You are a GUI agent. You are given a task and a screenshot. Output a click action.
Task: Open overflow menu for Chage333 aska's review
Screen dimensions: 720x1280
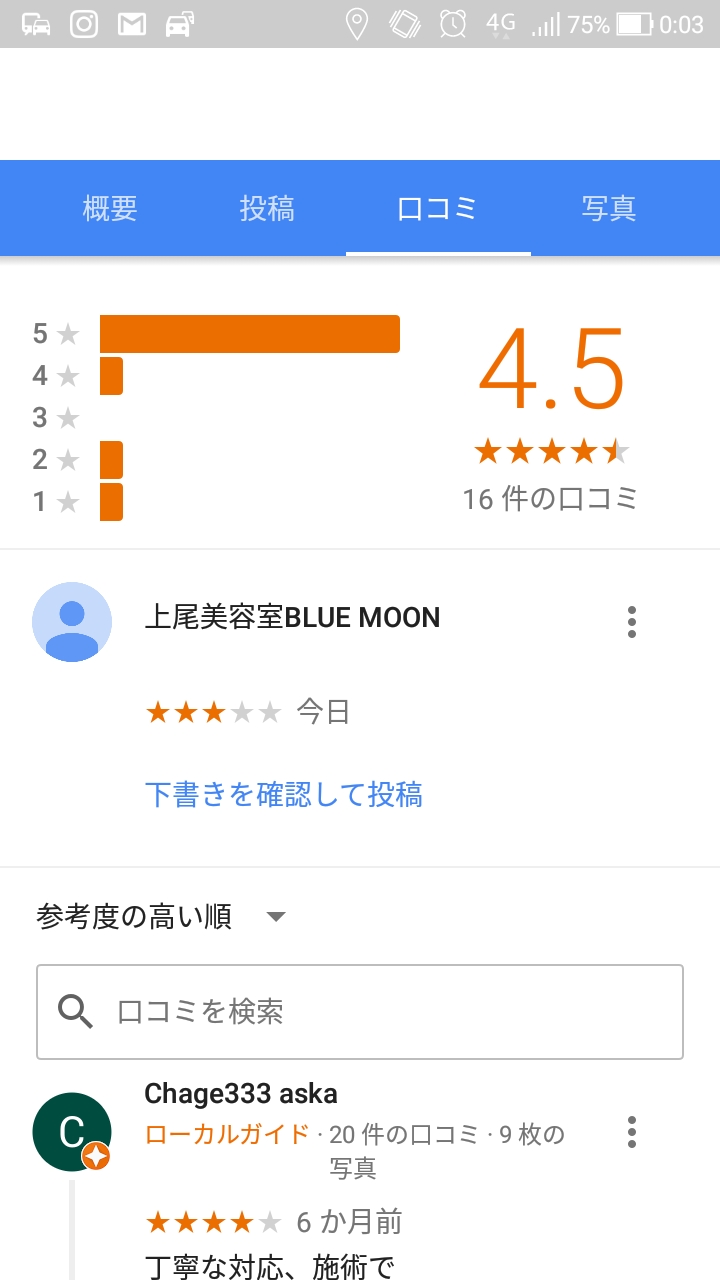tap(631, 1132)
